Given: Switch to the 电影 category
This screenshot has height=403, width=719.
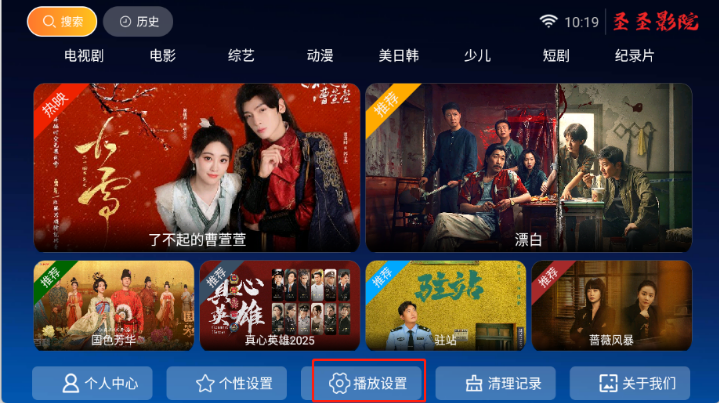Looking at the screenshot, I should 163,56.
